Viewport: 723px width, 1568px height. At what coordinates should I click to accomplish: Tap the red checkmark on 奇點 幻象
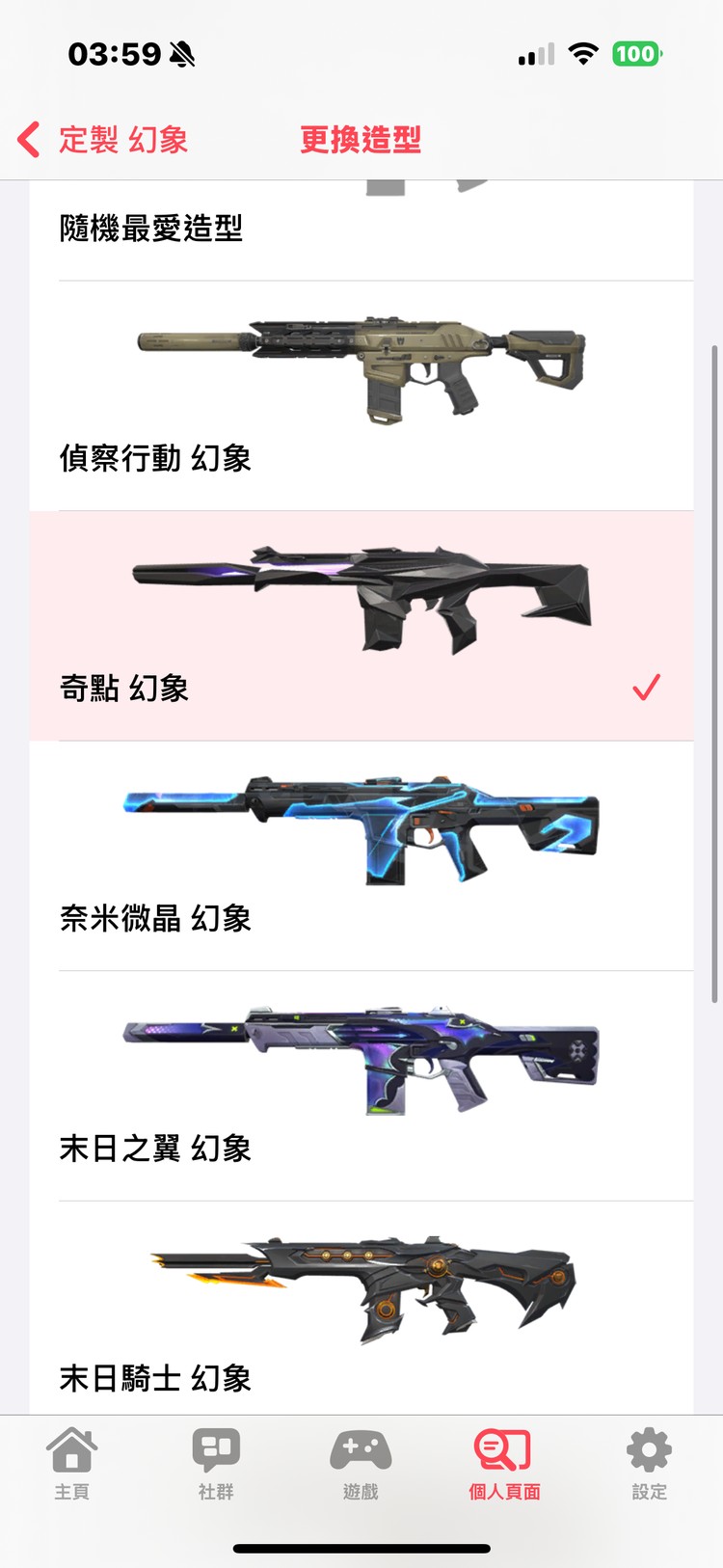[647, 688]
